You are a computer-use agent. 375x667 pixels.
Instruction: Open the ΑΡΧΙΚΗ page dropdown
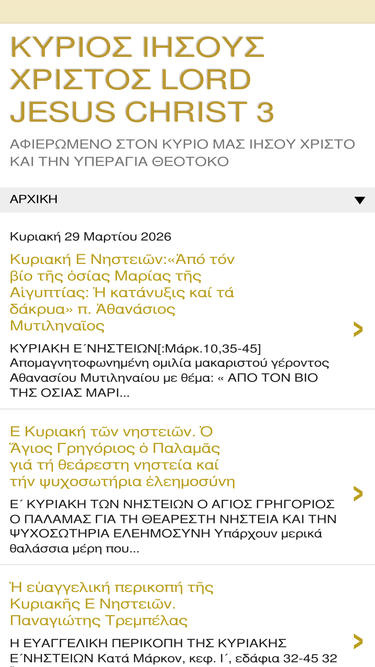click(188, 200)
